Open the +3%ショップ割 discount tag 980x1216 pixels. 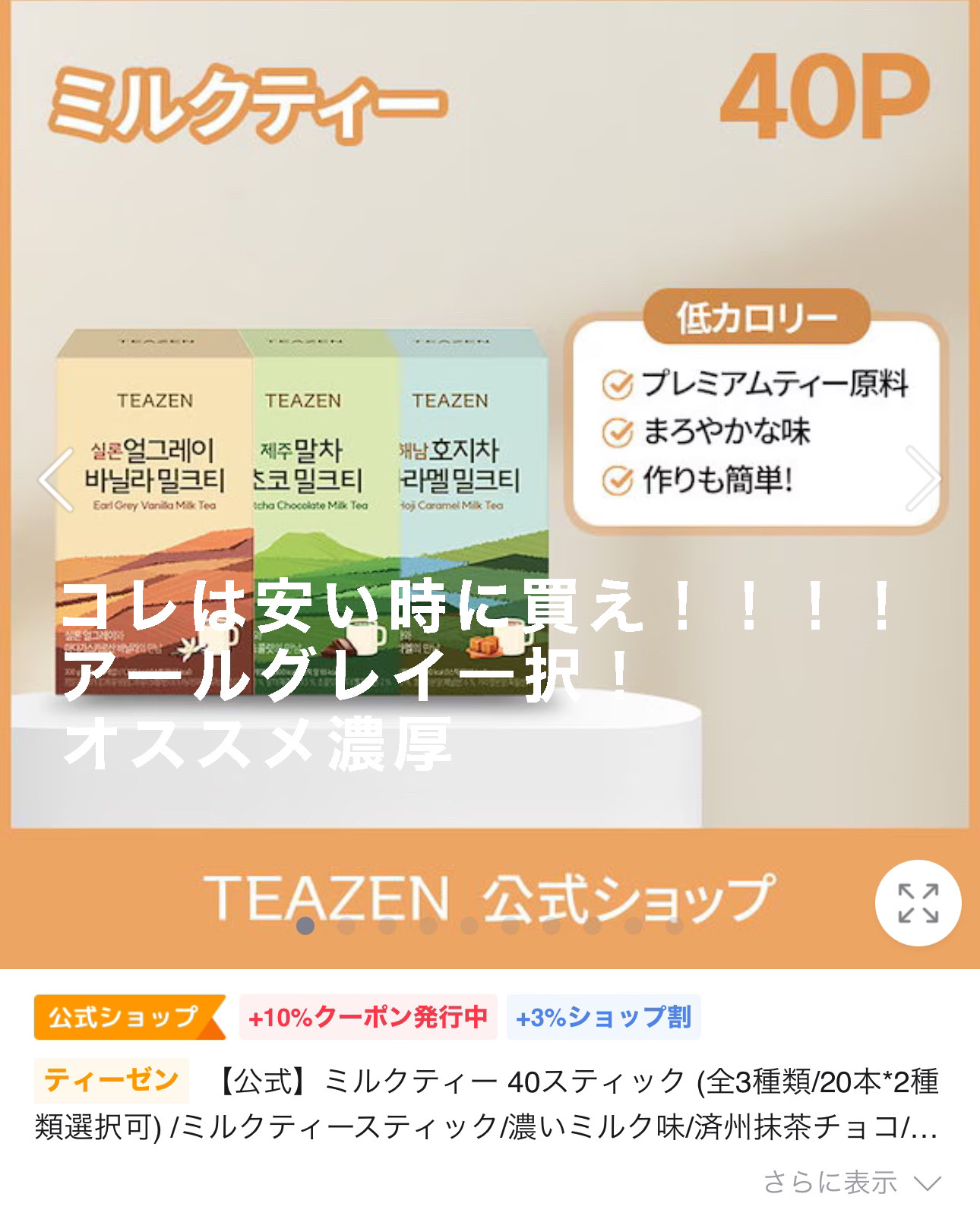(x=603, y=1017)
